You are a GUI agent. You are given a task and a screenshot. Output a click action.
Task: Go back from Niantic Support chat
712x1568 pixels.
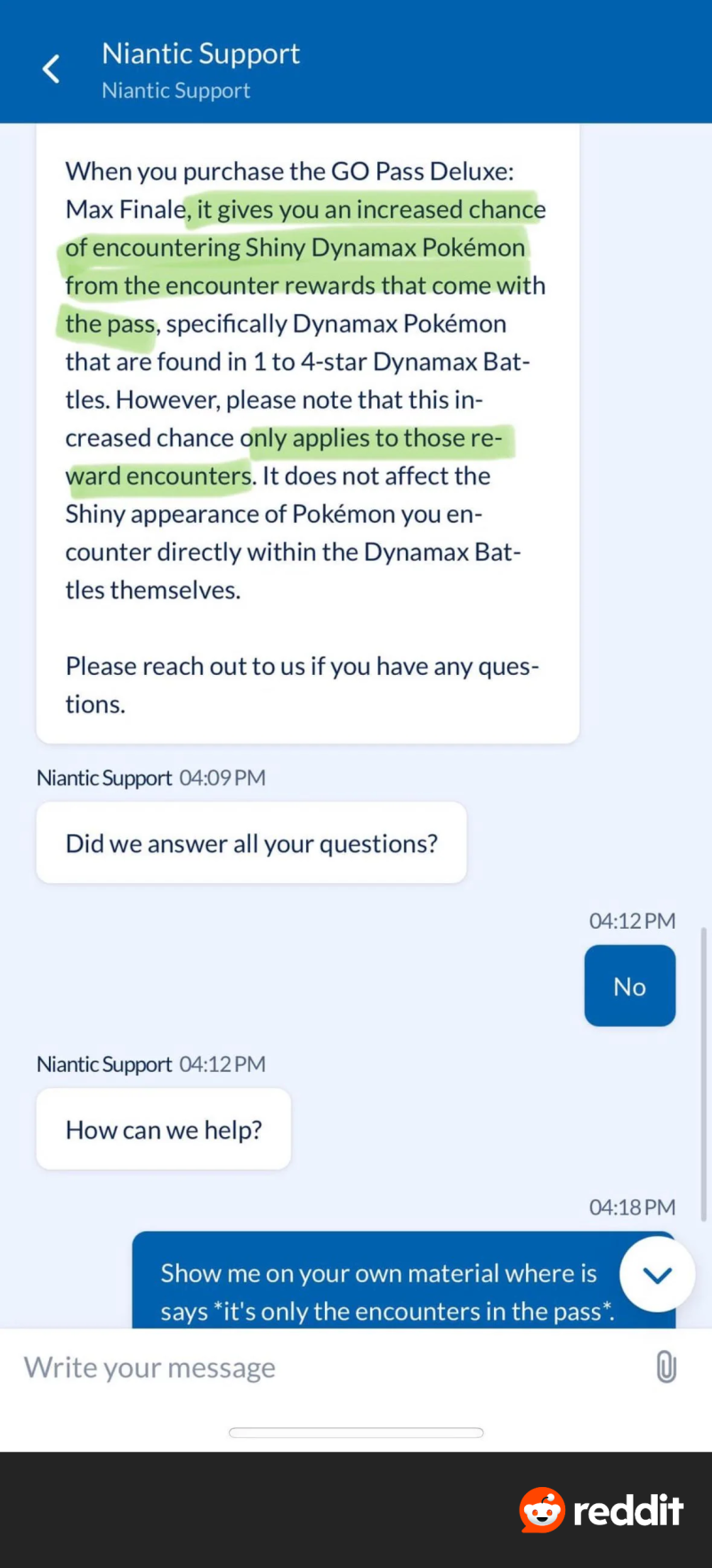[x=52, y=69]
